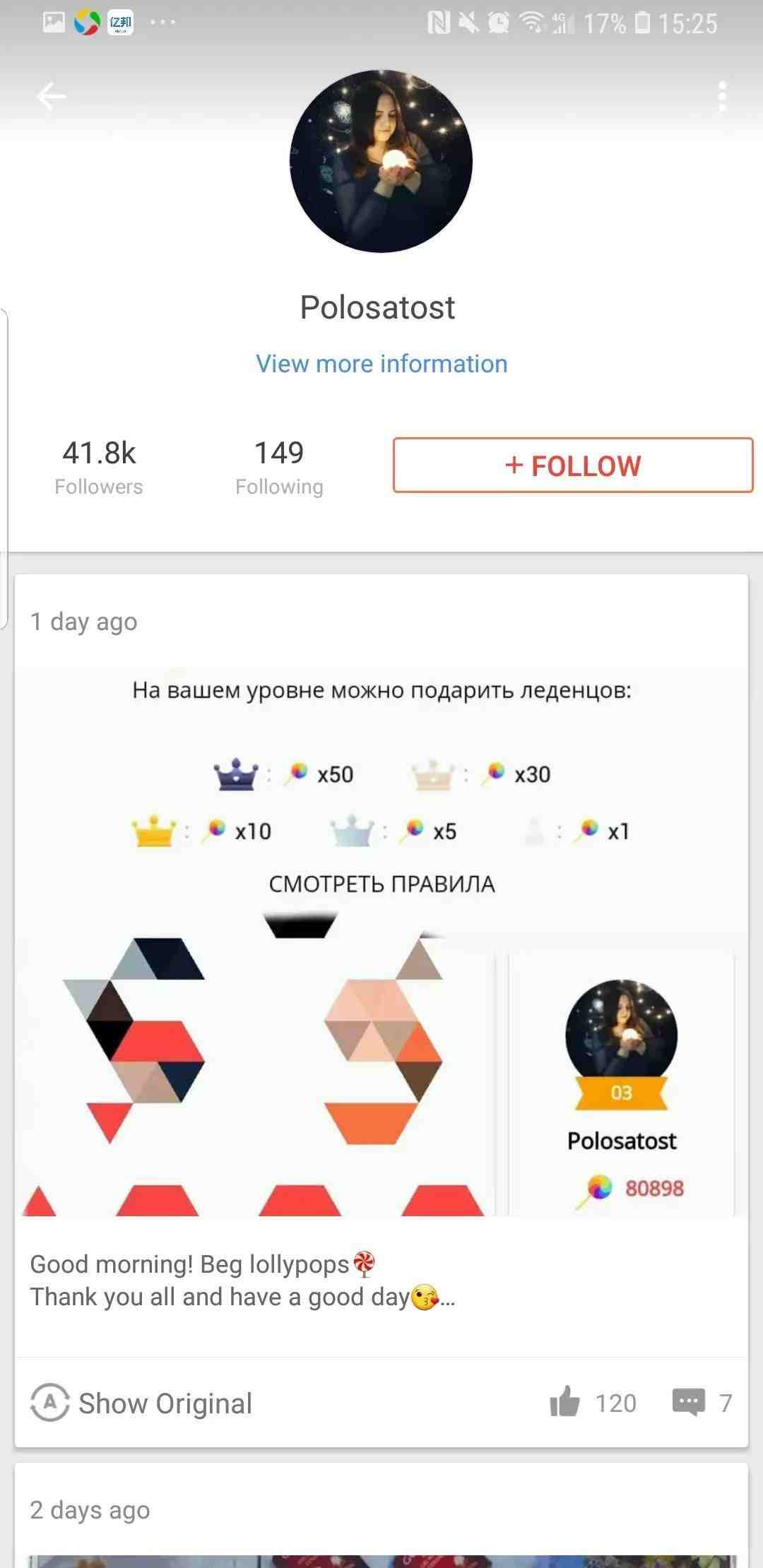Image resolution: width=763 pixels, height=1568 pixels.
Task: View the 149 Following list
Action: coord(279,467)
